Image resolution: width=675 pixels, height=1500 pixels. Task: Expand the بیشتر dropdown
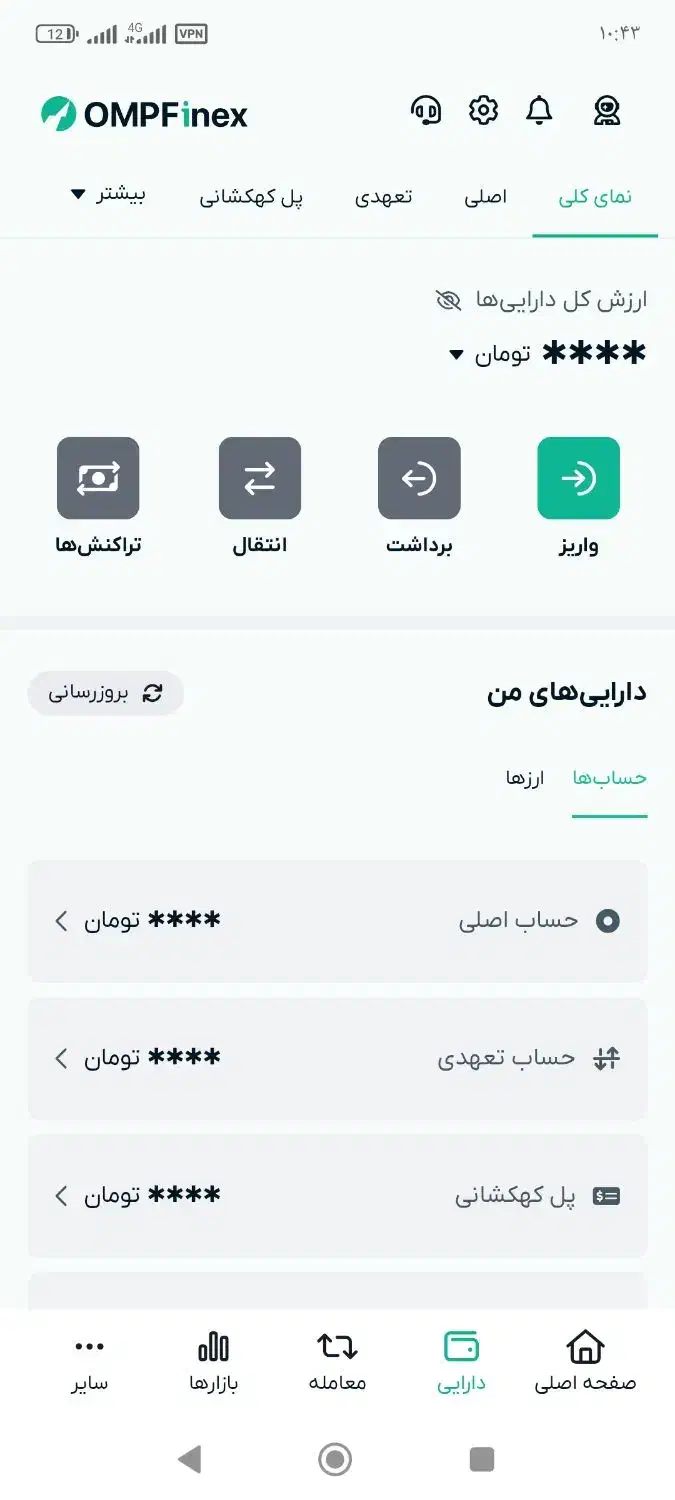(108, 194)
